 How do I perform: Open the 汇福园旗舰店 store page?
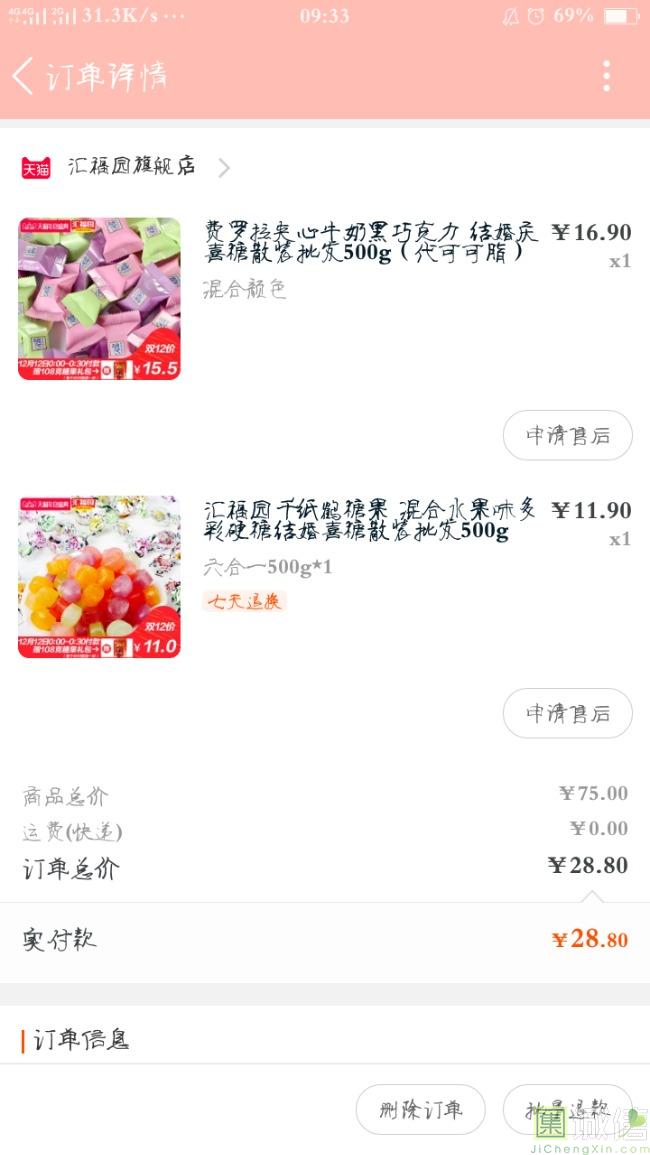point(131,167)
